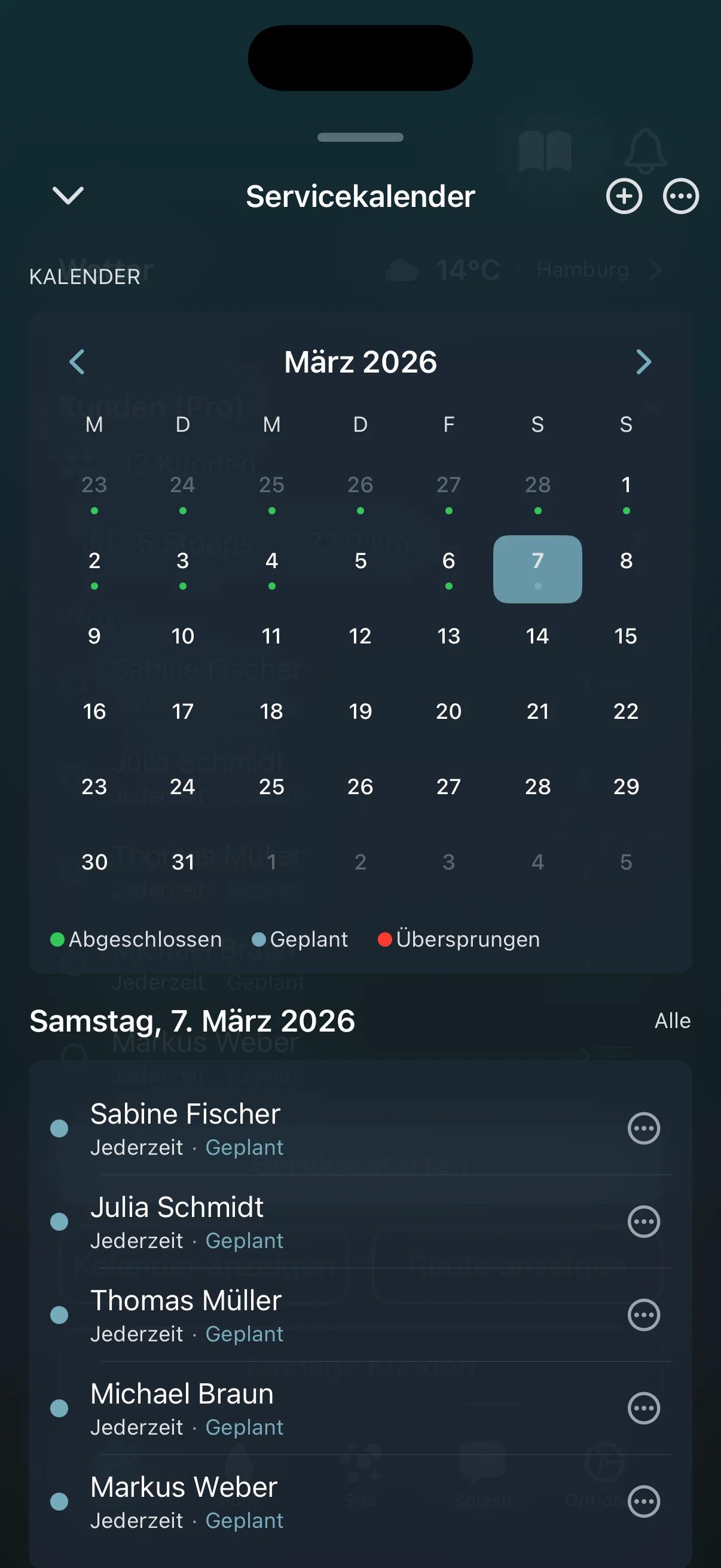Open options menu for Thomas Müller
Image resolution: width=721 pixels, height=1568 pixels.
click(x=644, y=1315)
